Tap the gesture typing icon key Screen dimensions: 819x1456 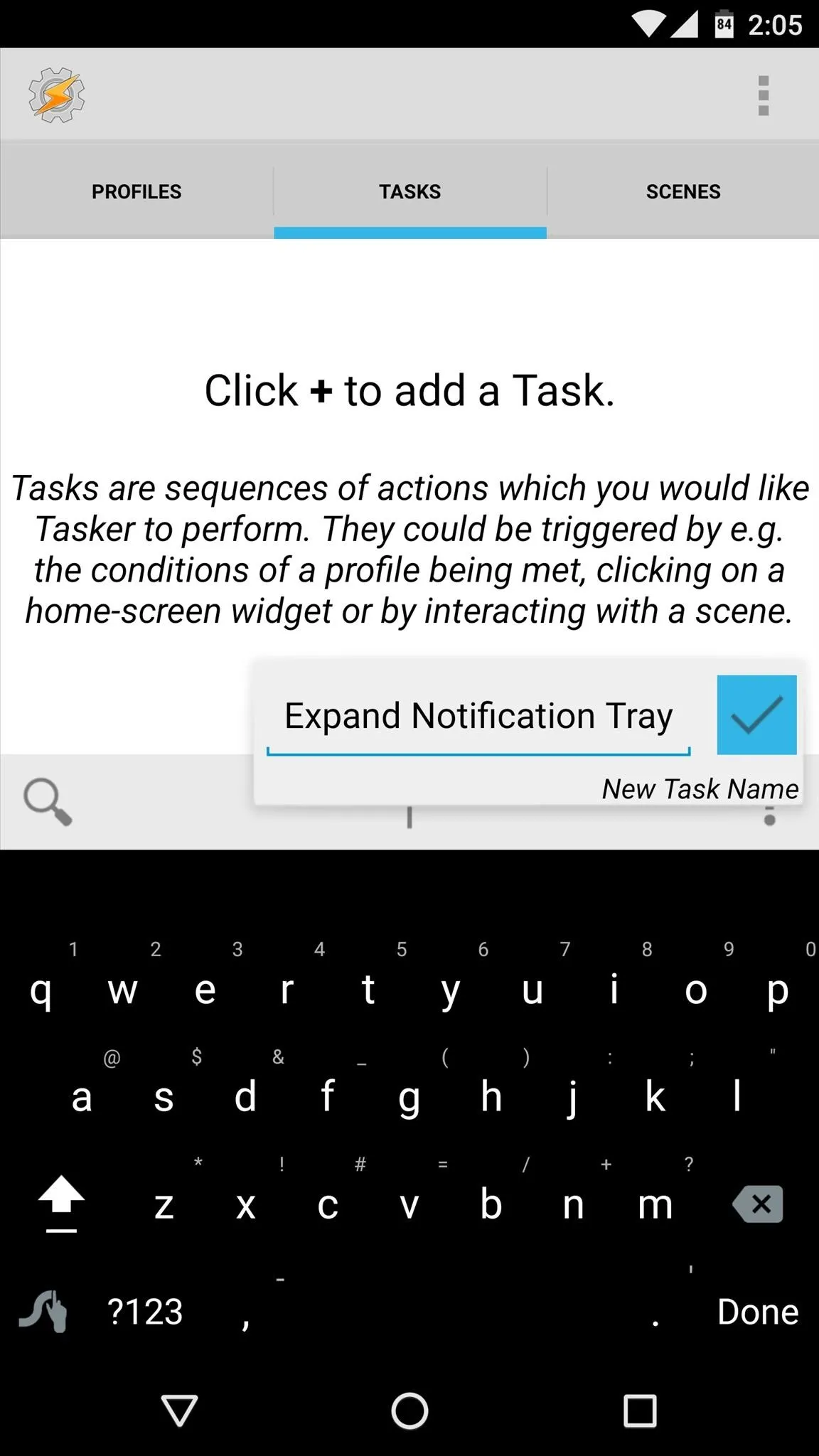(x=43, y=1310)
